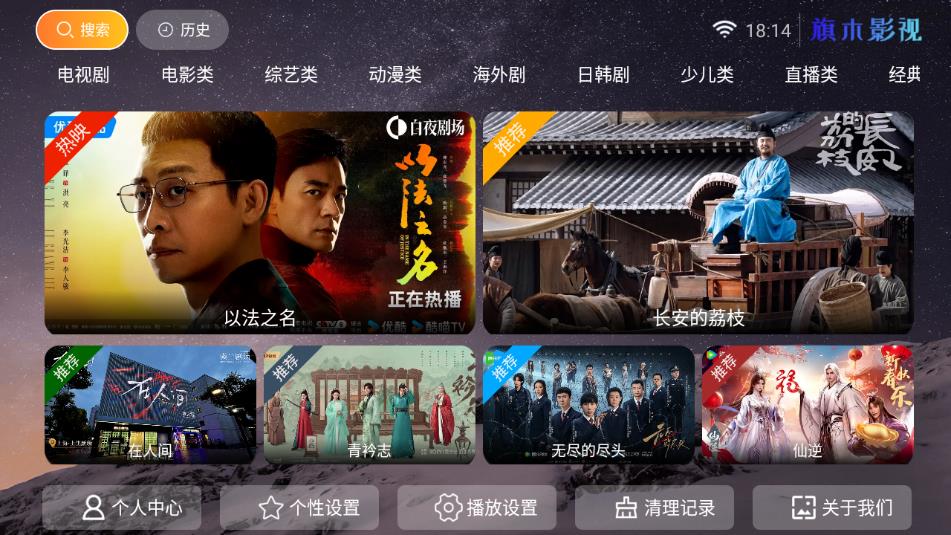Viewport: 951px width, 535px height.
Task: Open the 无尽的尽头 show tile
Action: click(588, 405)
